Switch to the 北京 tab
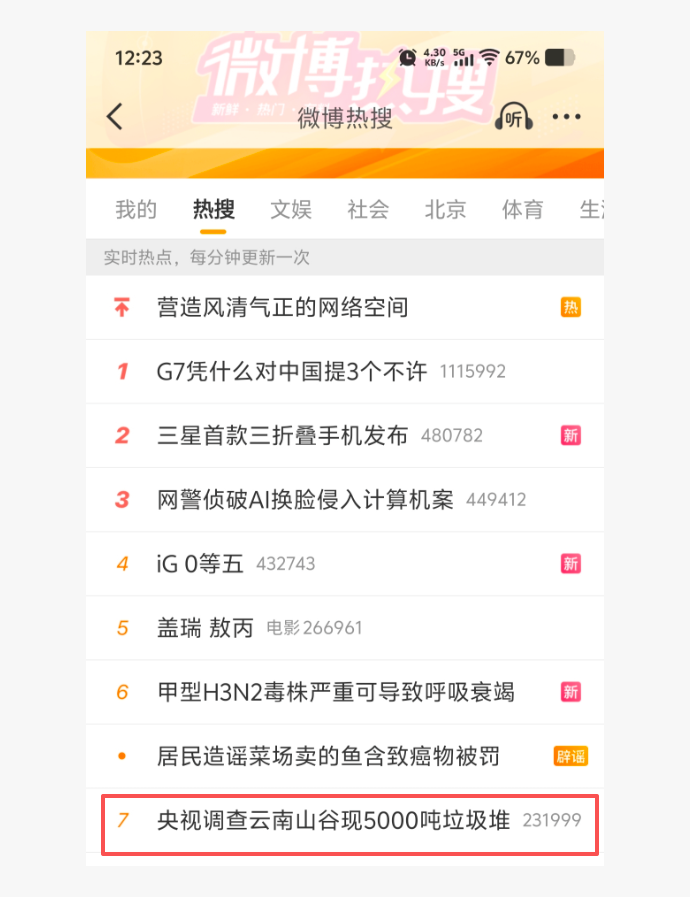 (x=445, y=209)
